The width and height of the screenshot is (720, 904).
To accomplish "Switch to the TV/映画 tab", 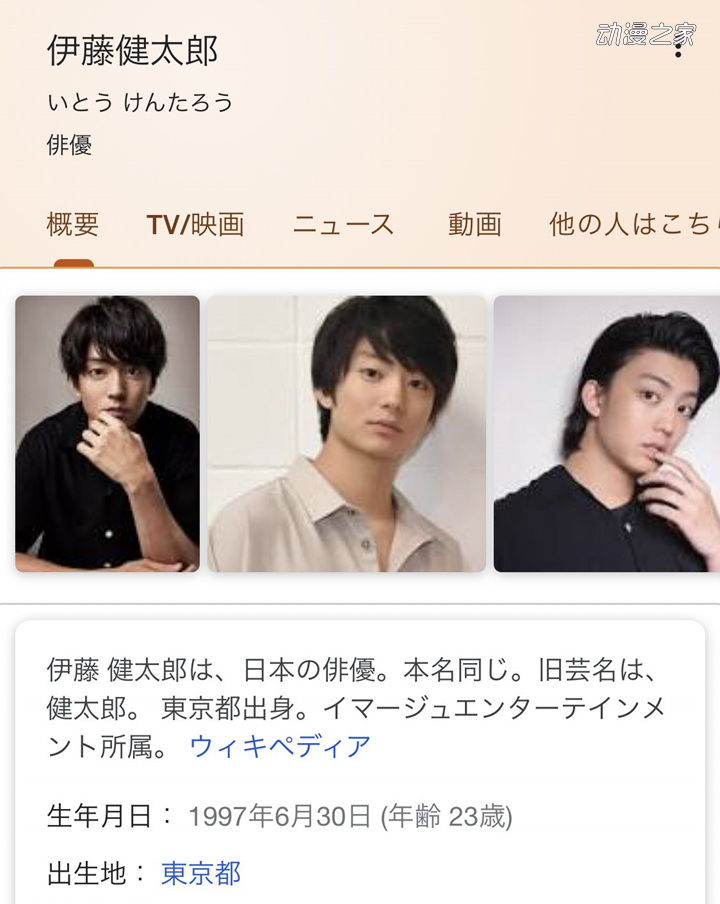I will [195, 225].
